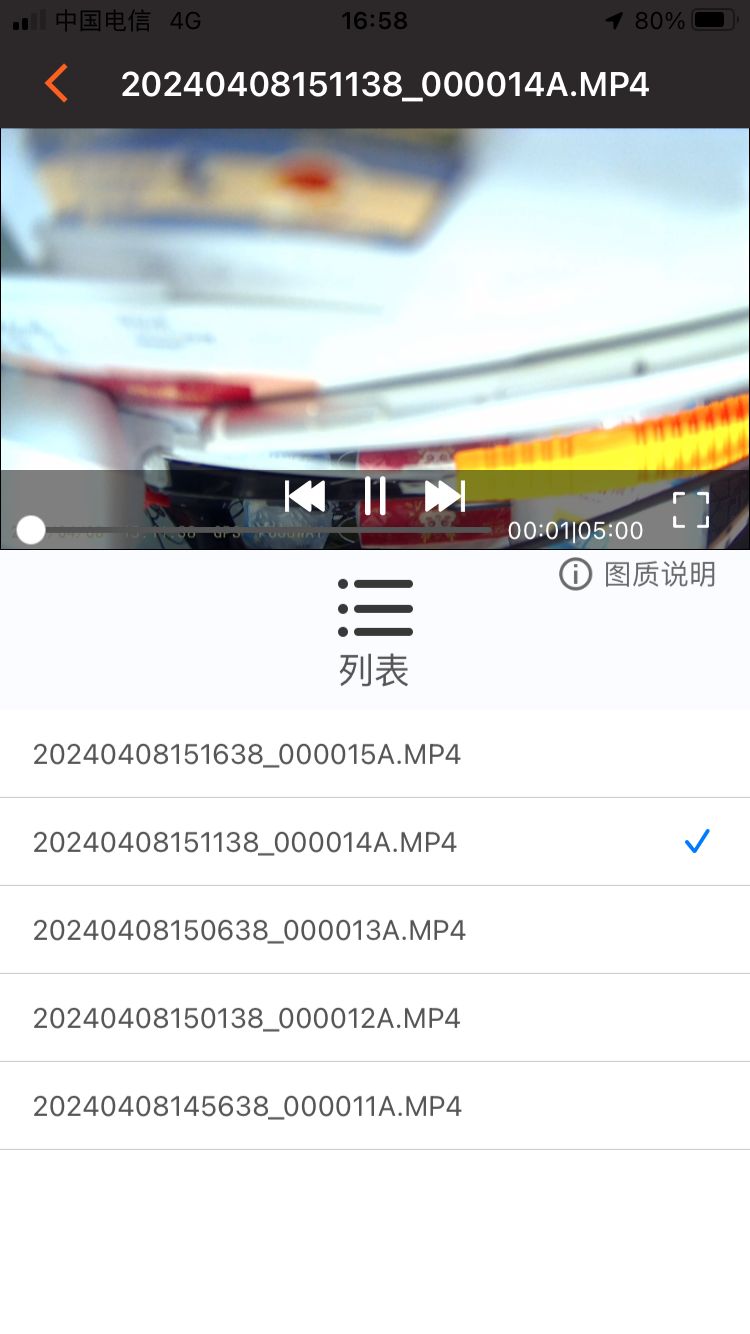
Task: Go back using the orange arrow
Action: point(56,85)
